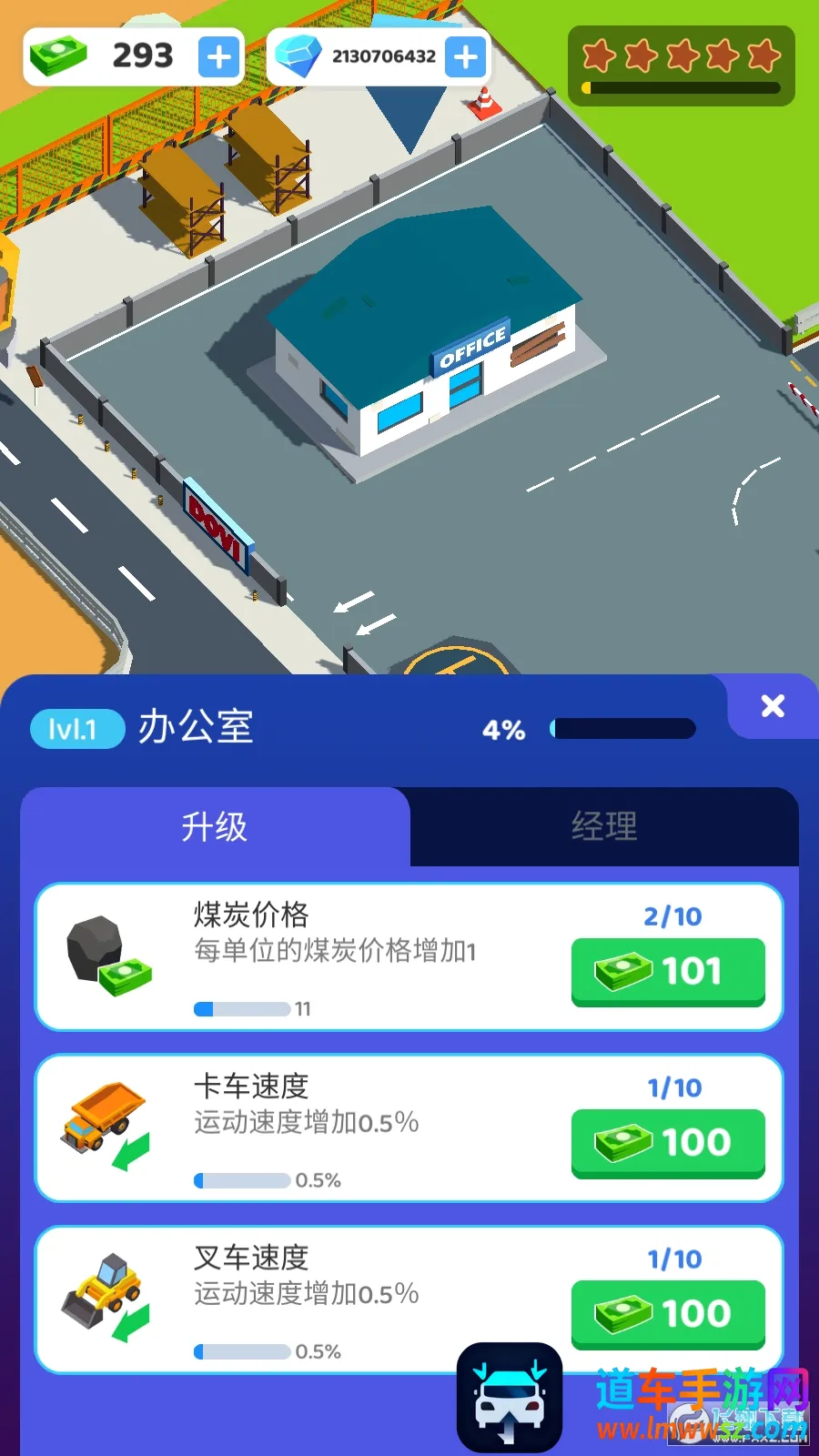Screen dimensions: 819x1456
Task: Buy the 卡车速度 upgrade for 100
Action: pos(668,1143)
